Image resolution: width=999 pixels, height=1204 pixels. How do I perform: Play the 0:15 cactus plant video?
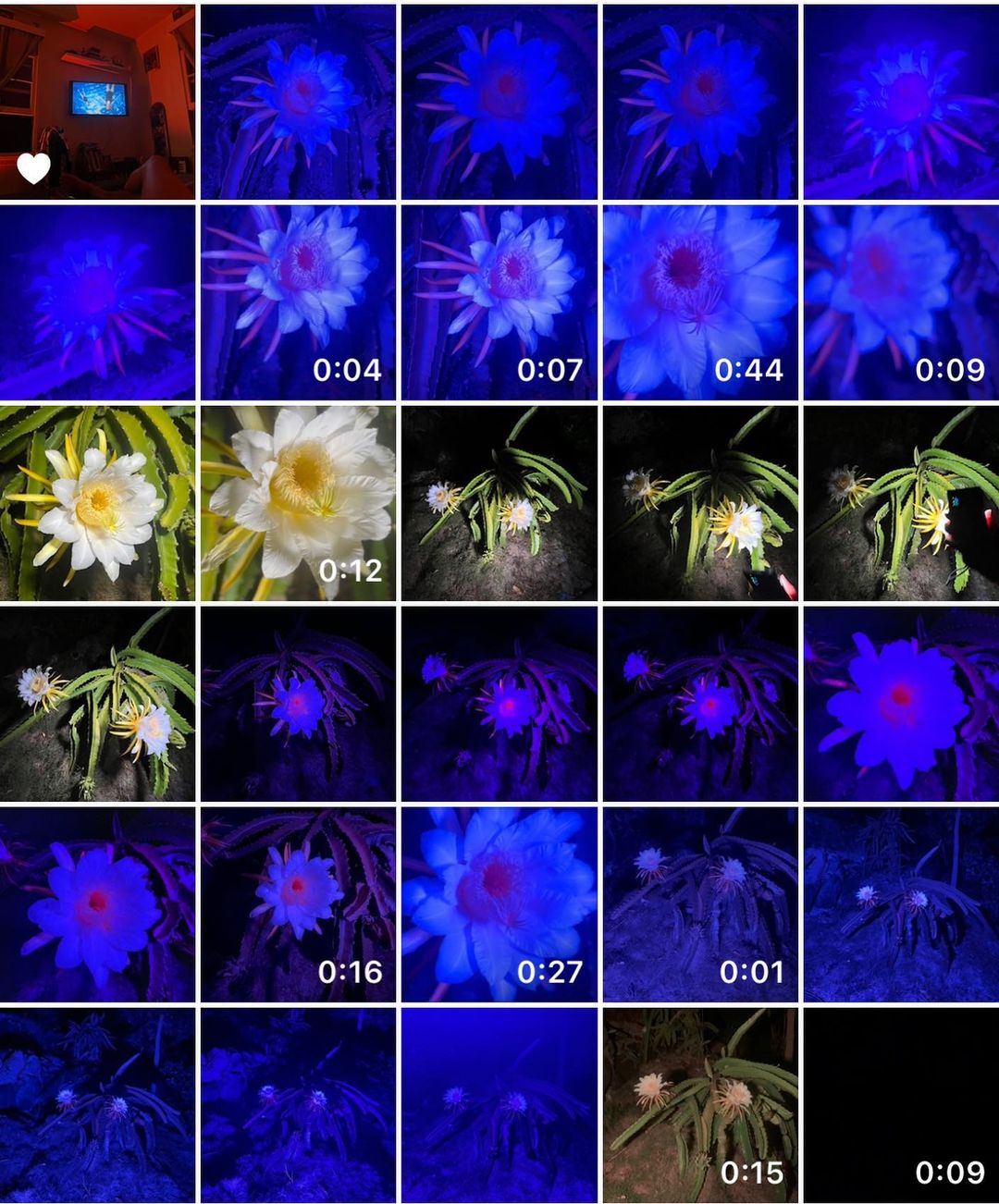(700, 1105)
